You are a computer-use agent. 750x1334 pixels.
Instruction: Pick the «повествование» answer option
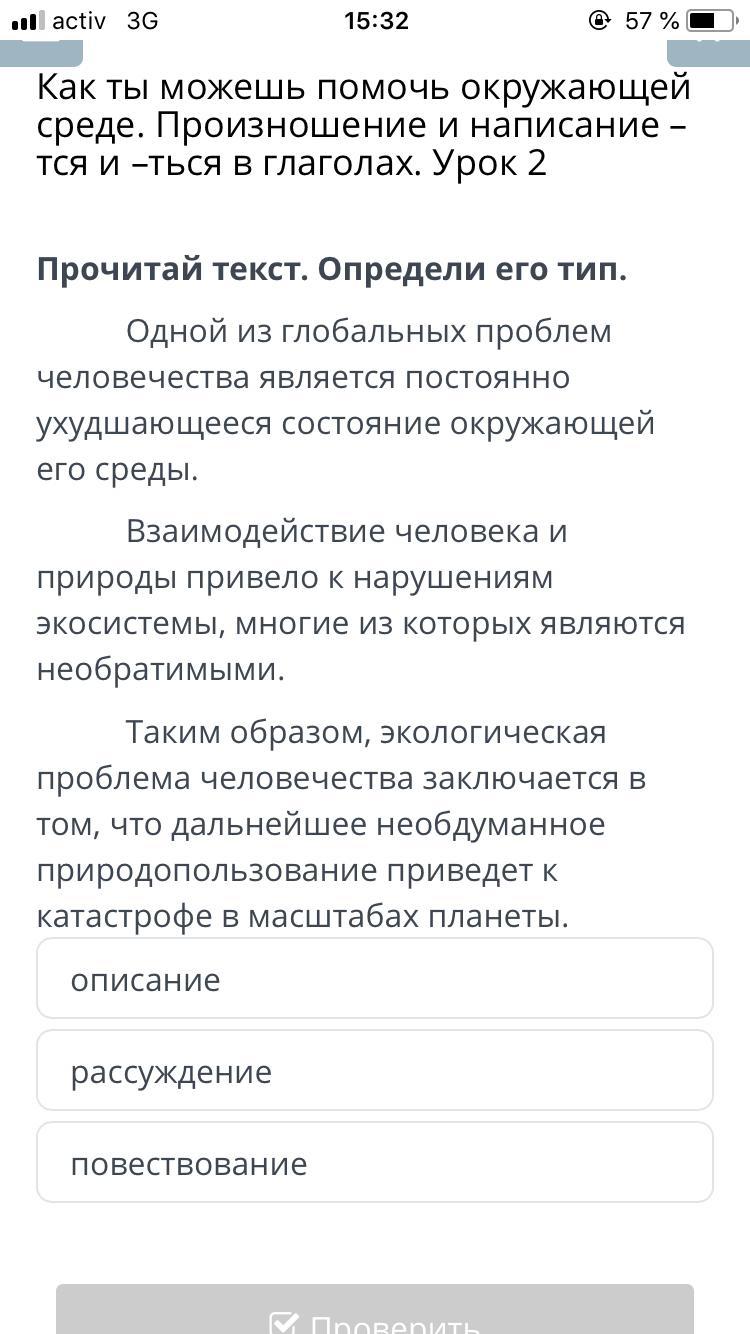[x=375, y=1163]
